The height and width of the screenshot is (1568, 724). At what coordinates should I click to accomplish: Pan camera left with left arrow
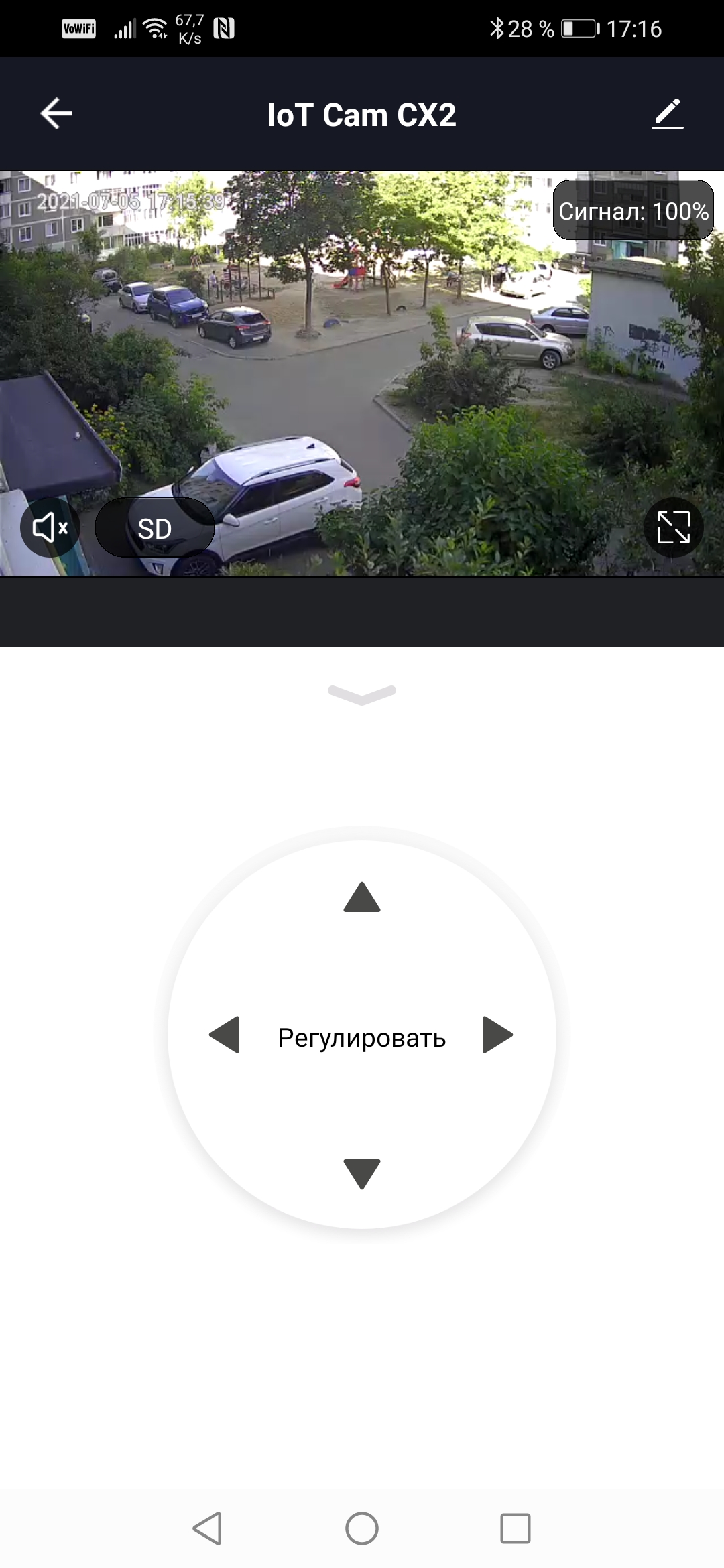click(225, 1035)
